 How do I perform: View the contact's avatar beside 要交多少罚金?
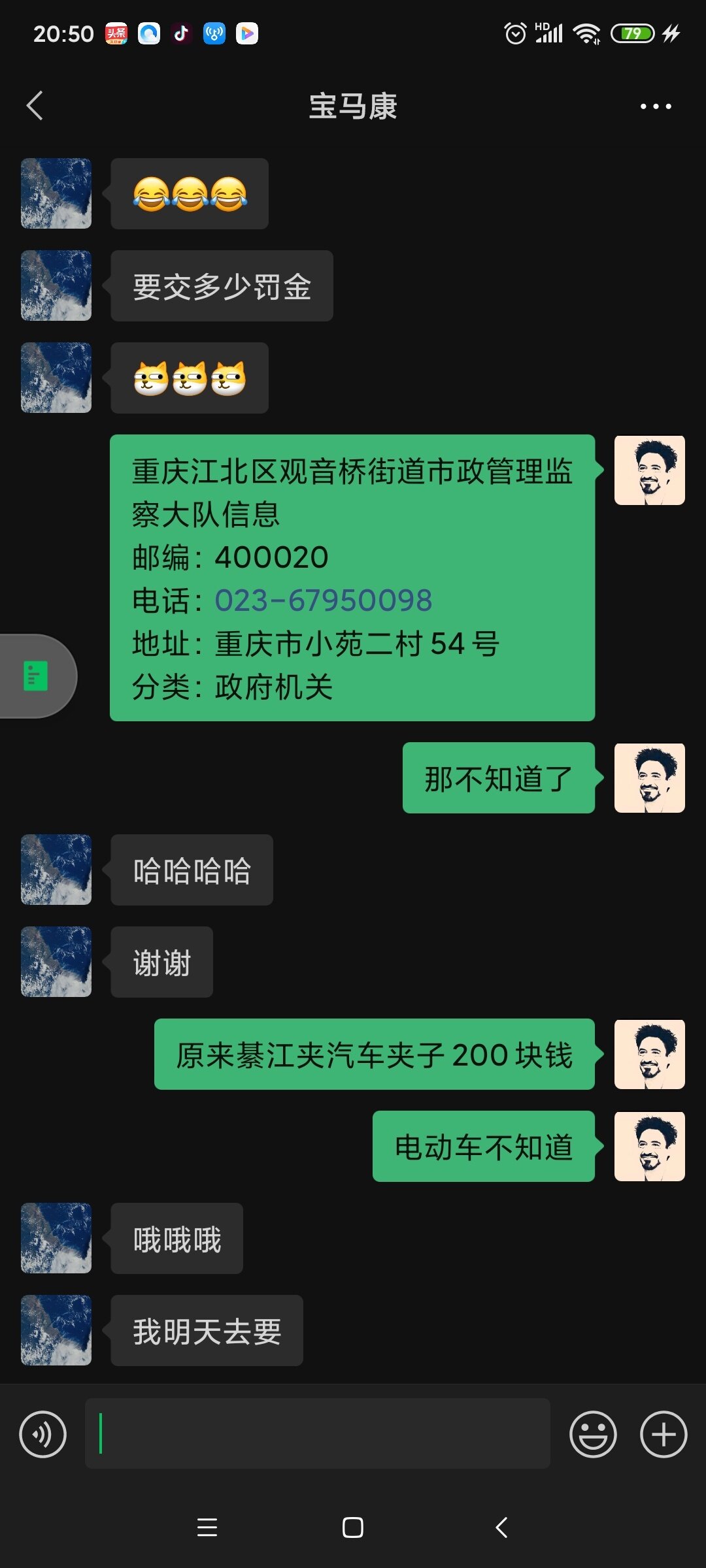pyautogui.click(x=56, y=286)
